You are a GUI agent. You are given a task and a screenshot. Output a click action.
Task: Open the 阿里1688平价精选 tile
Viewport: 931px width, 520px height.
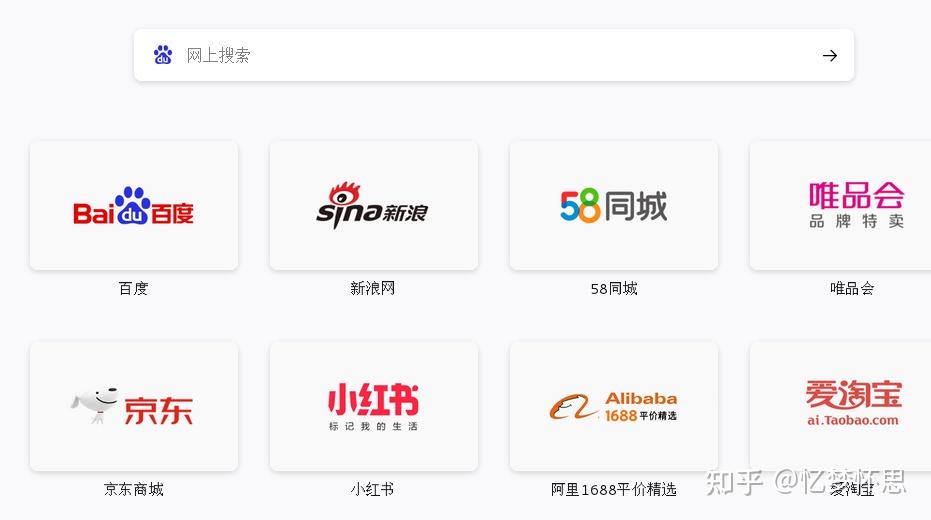pos(613,406)
